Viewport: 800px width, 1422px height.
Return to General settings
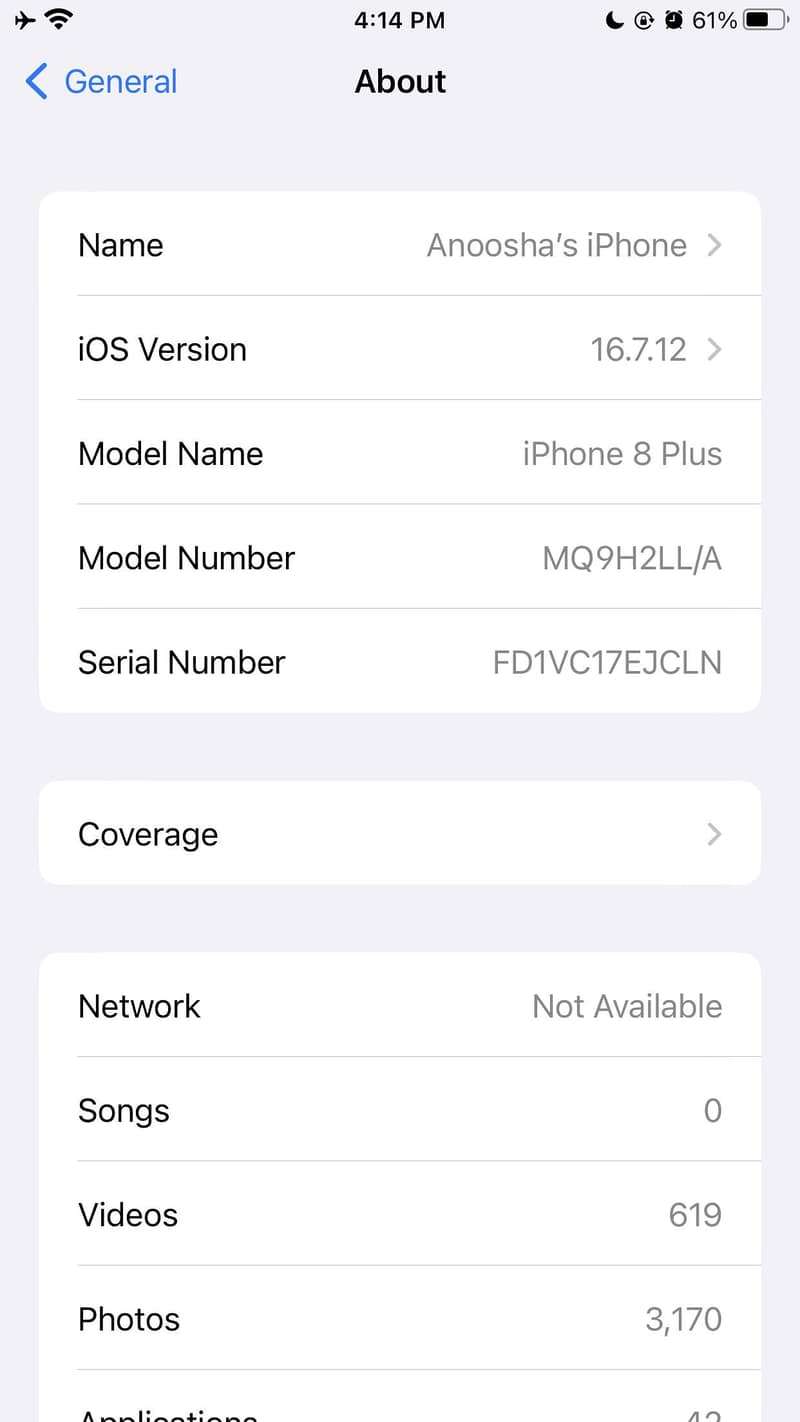point(98,82)
